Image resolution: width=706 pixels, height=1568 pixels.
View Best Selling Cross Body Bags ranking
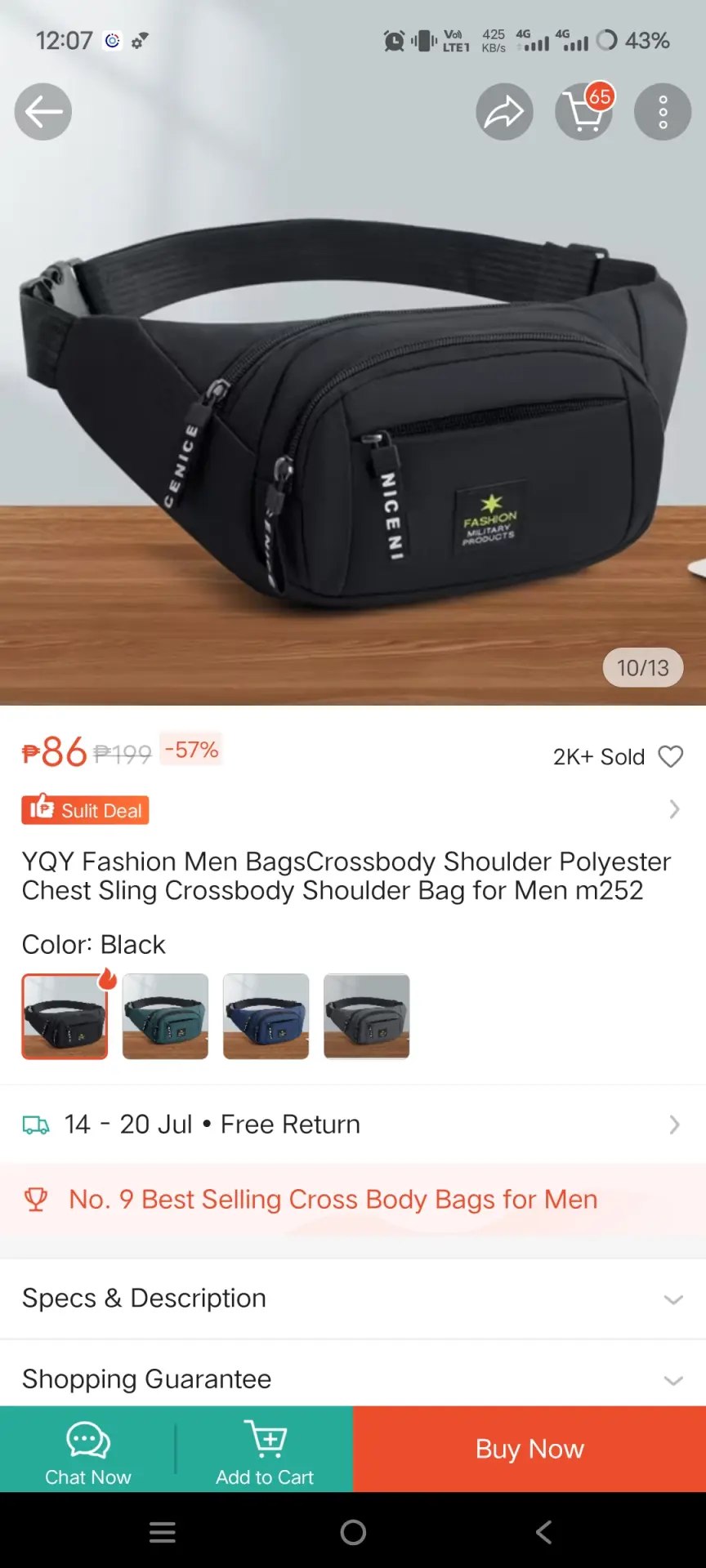[353, 1199]
